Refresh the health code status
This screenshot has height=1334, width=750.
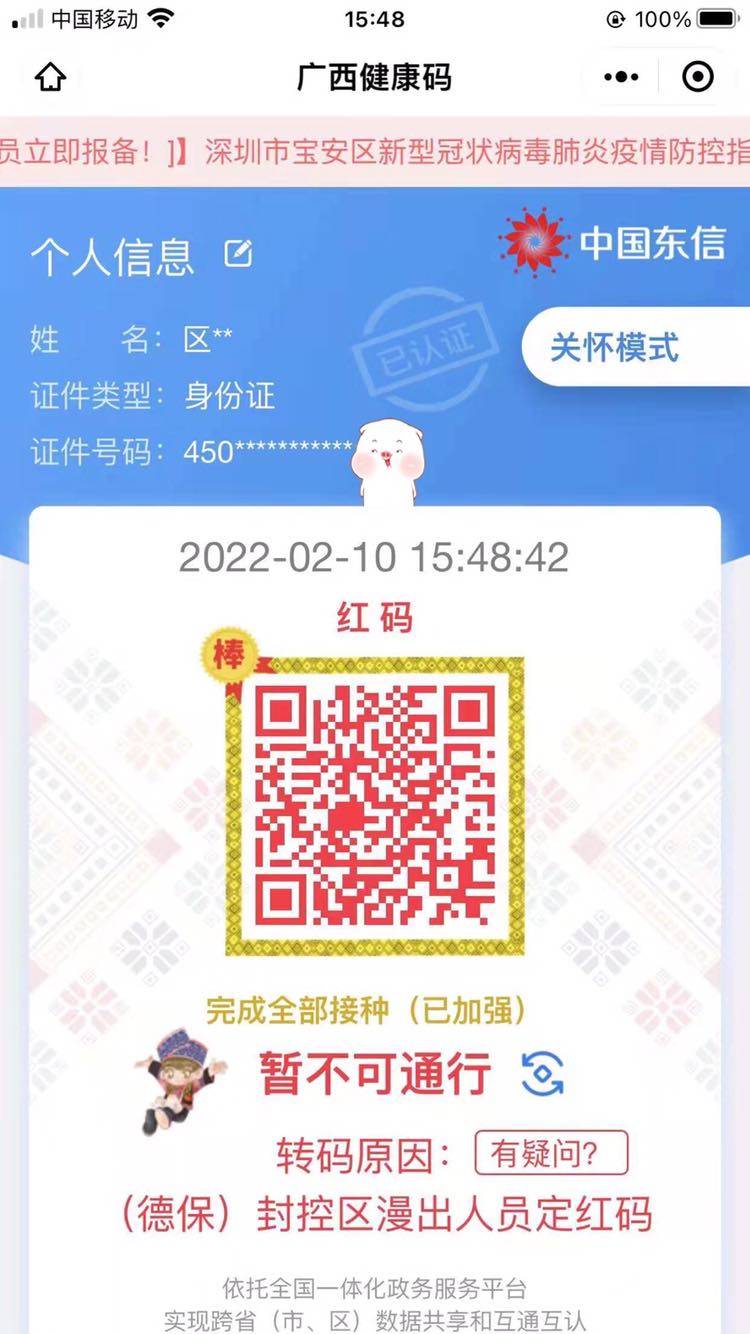(x=543, y=1074)
